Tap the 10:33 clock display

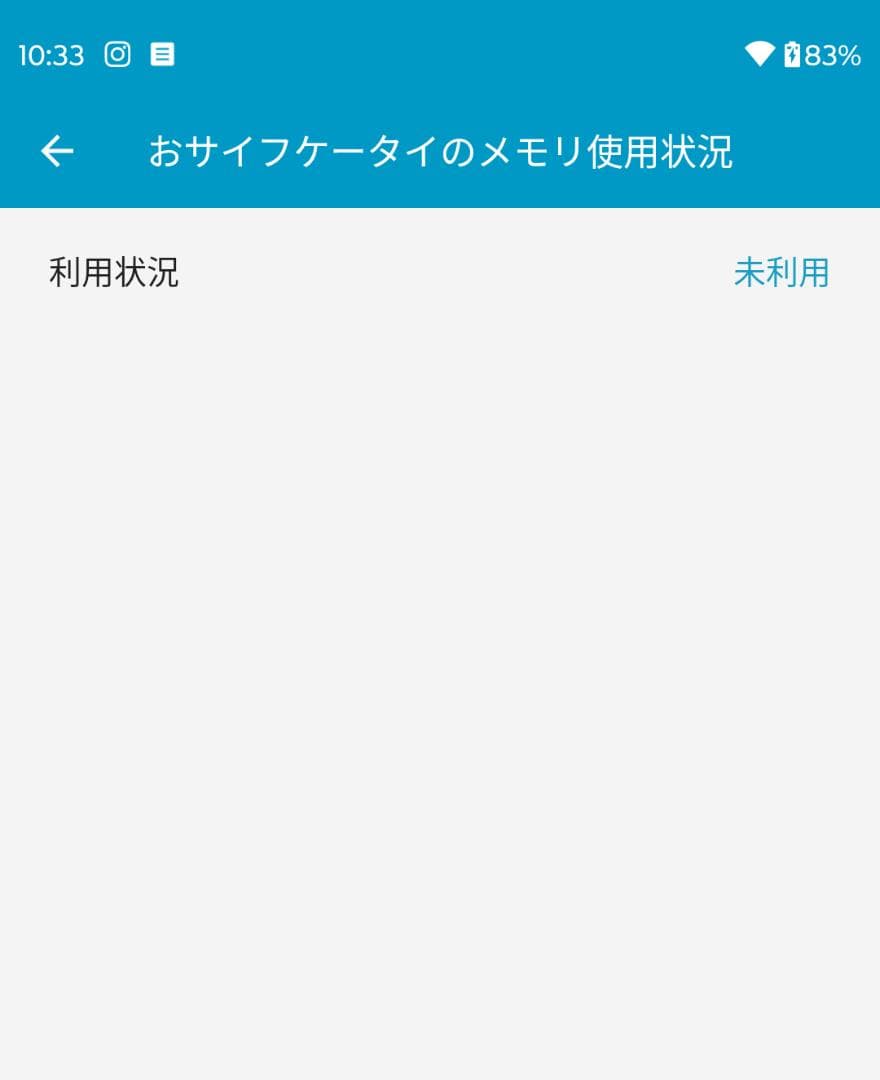48,55
